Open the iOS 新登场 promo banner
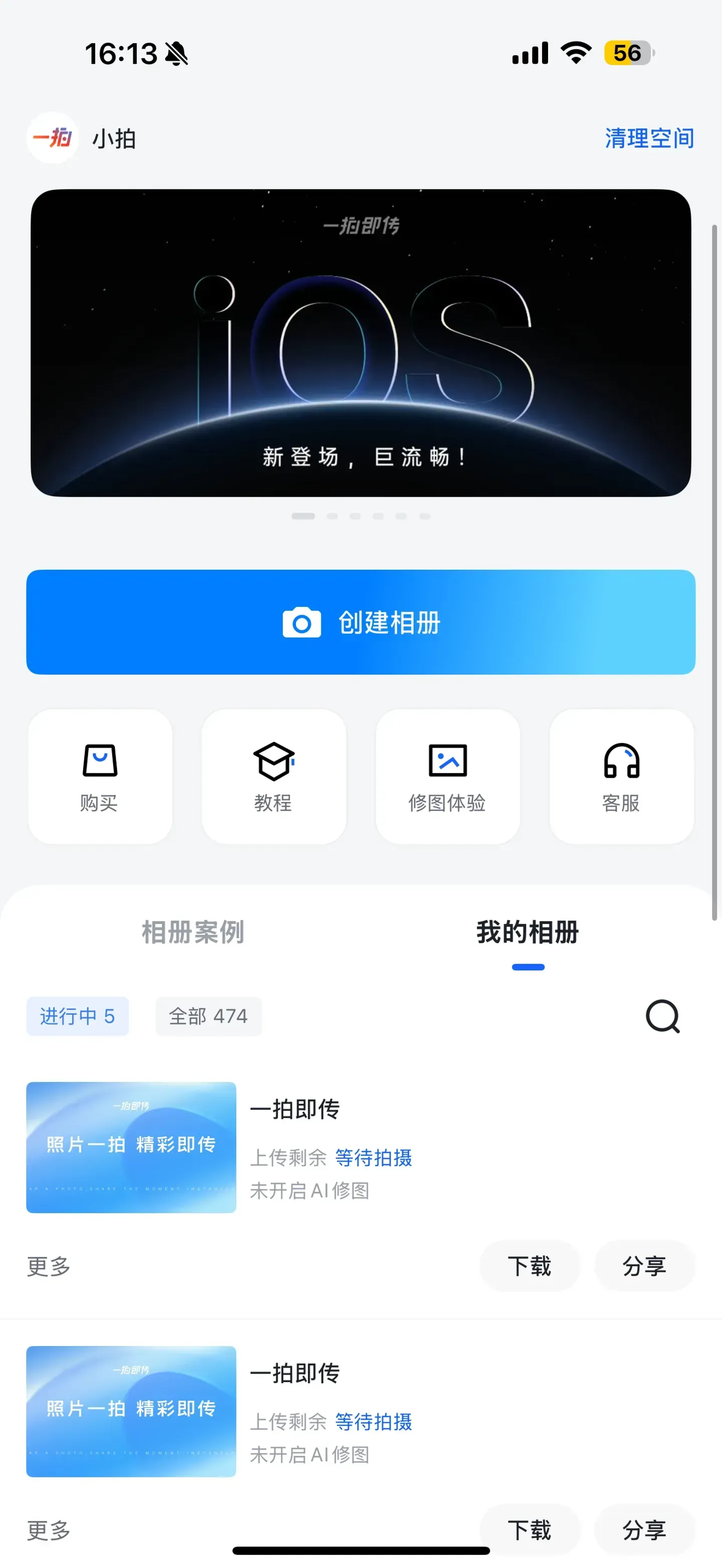The height and width of the screenshot is (1568, 722). pos(360,343)
